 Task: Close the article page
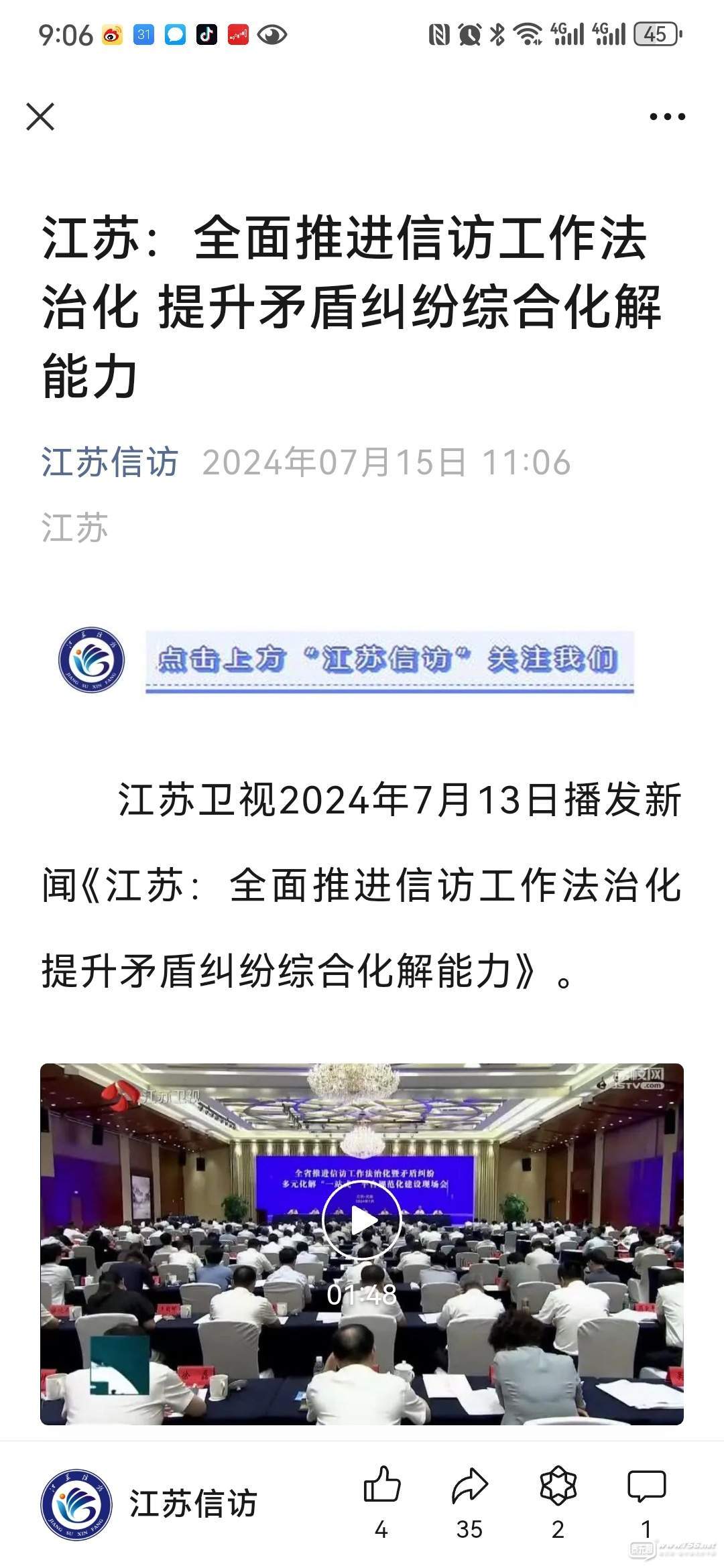coord(40,117)
